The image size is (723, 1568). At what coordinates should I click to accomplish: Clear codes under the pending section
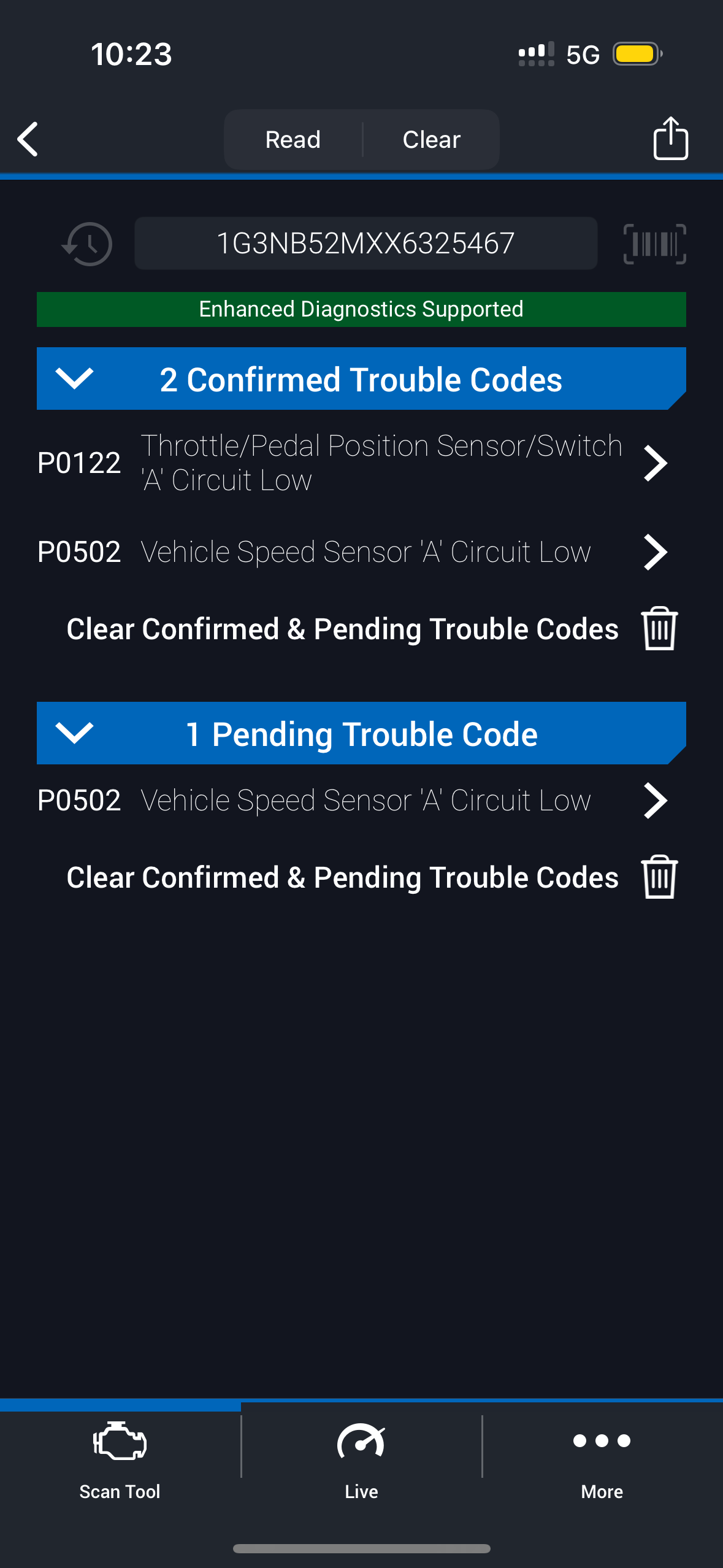tap(659, 877)
